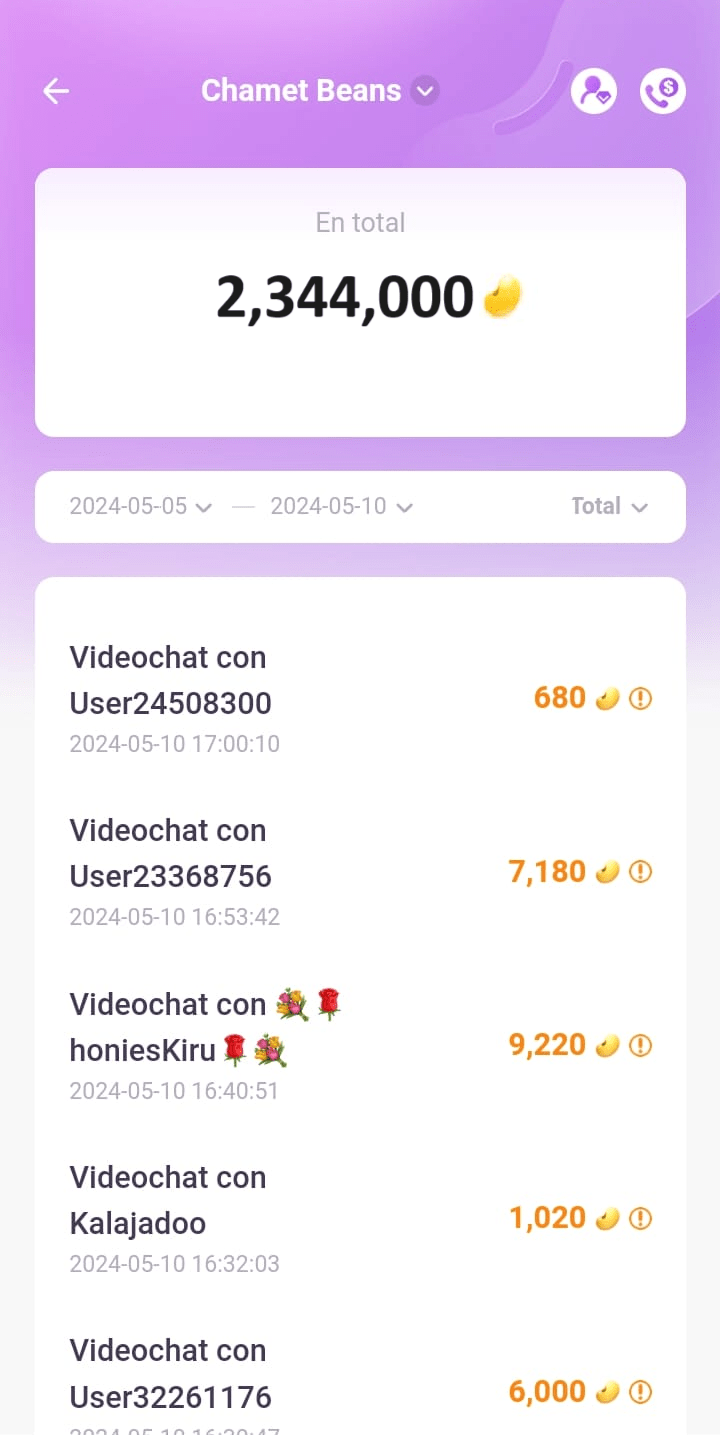Expand the end date 2024-05-10 selector
Viewport: 720px width, 1435px height.
point(340,507)
